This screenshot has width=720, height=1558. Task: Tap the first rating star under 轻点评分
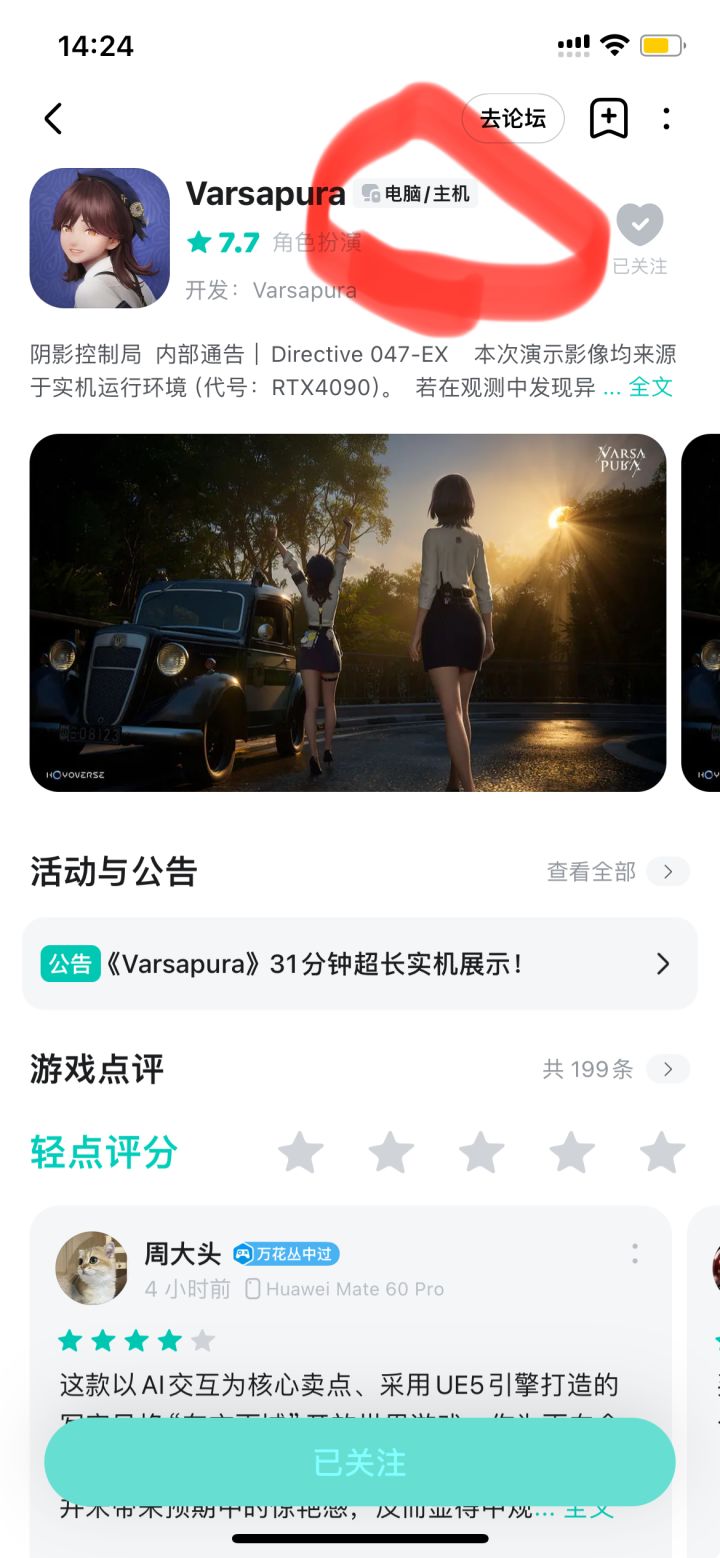coord(301,1152)
